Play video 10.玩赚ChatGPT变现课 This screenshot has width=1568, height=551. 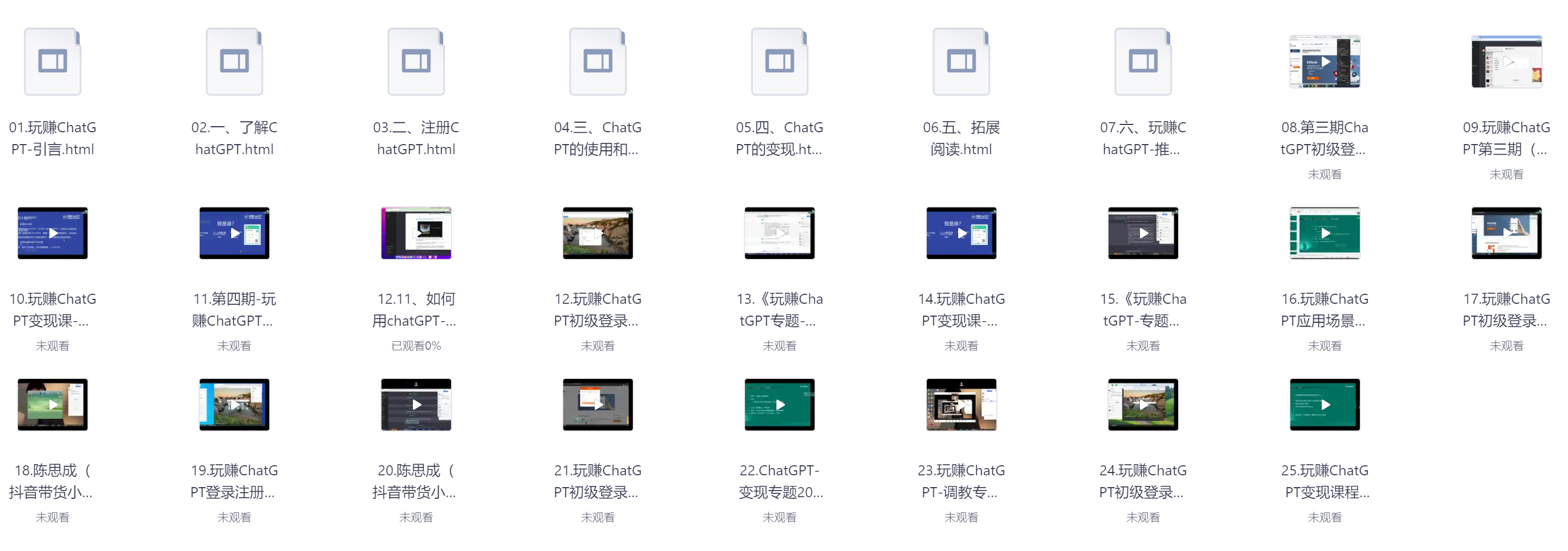pos(52,234)
